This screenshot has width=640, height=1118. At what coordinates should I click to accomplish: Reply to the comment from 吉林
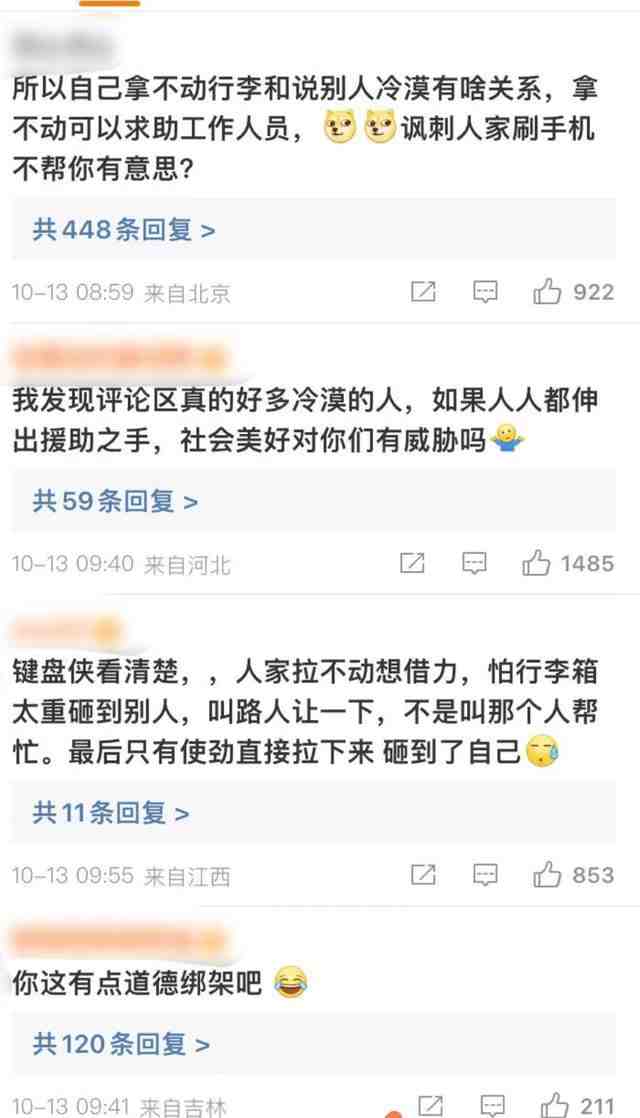pos(492,1106)
